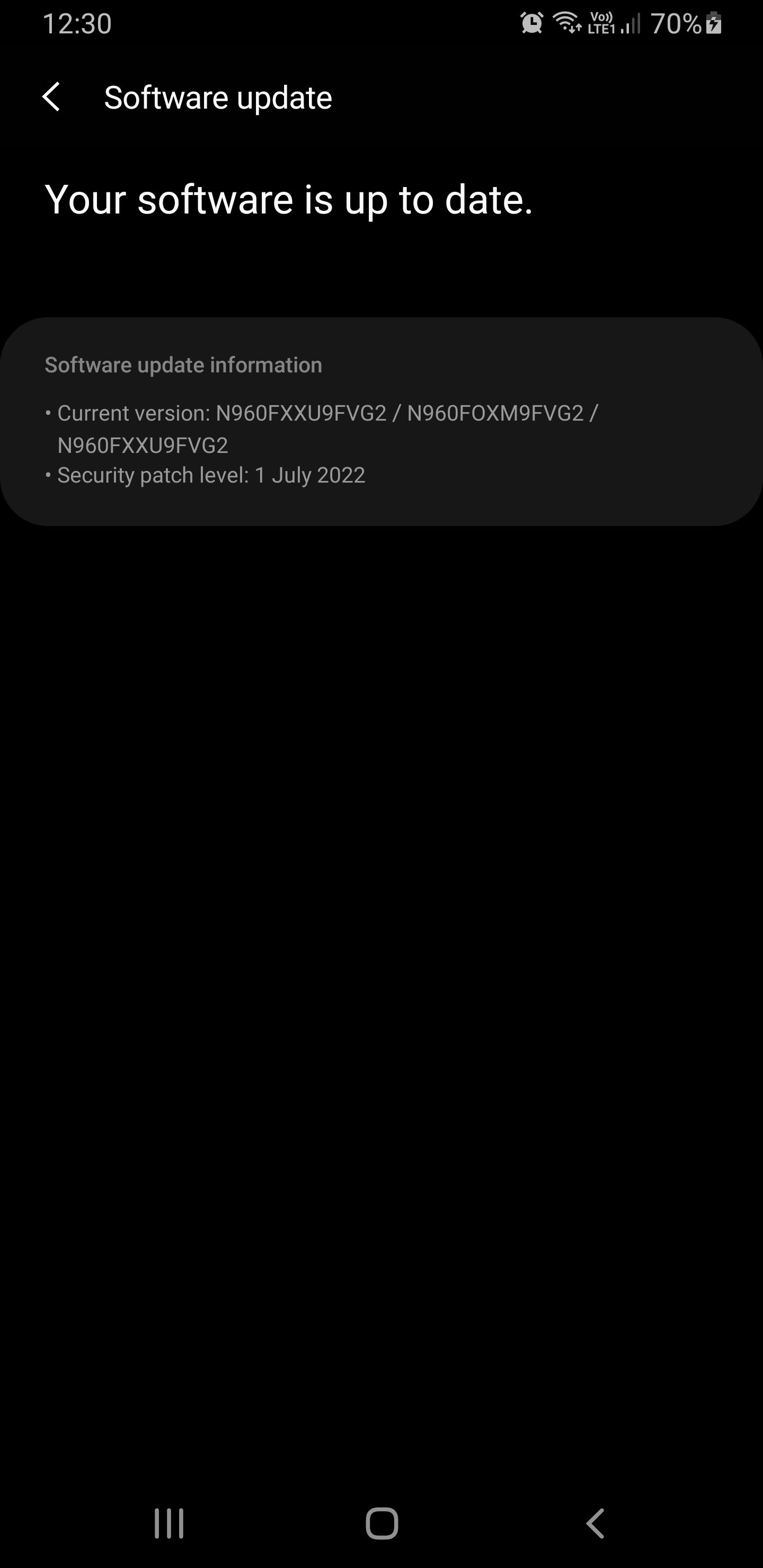Tap the Wi-Fi status icon
763x1568 pixels.
tap(566, 23)
